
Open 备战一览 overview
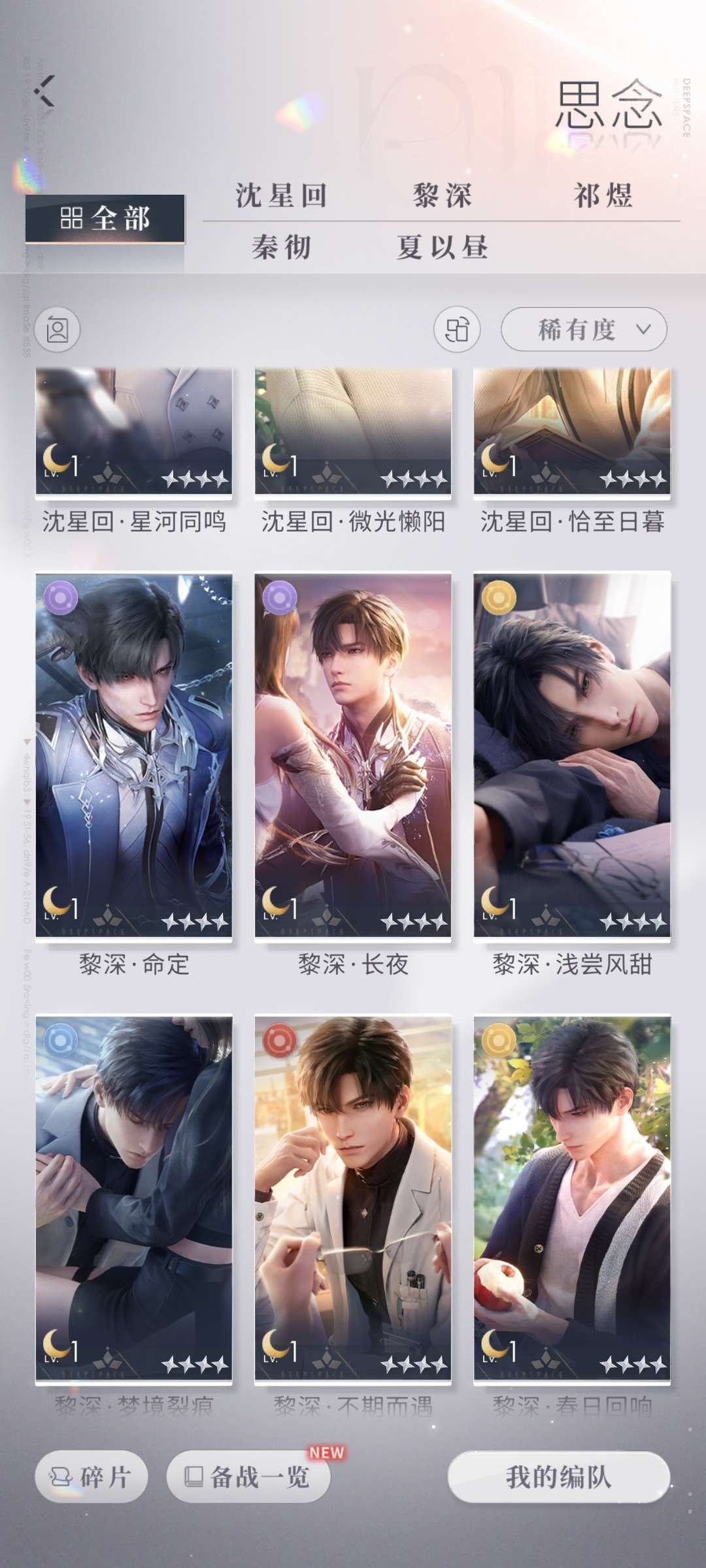(248, 1477)
